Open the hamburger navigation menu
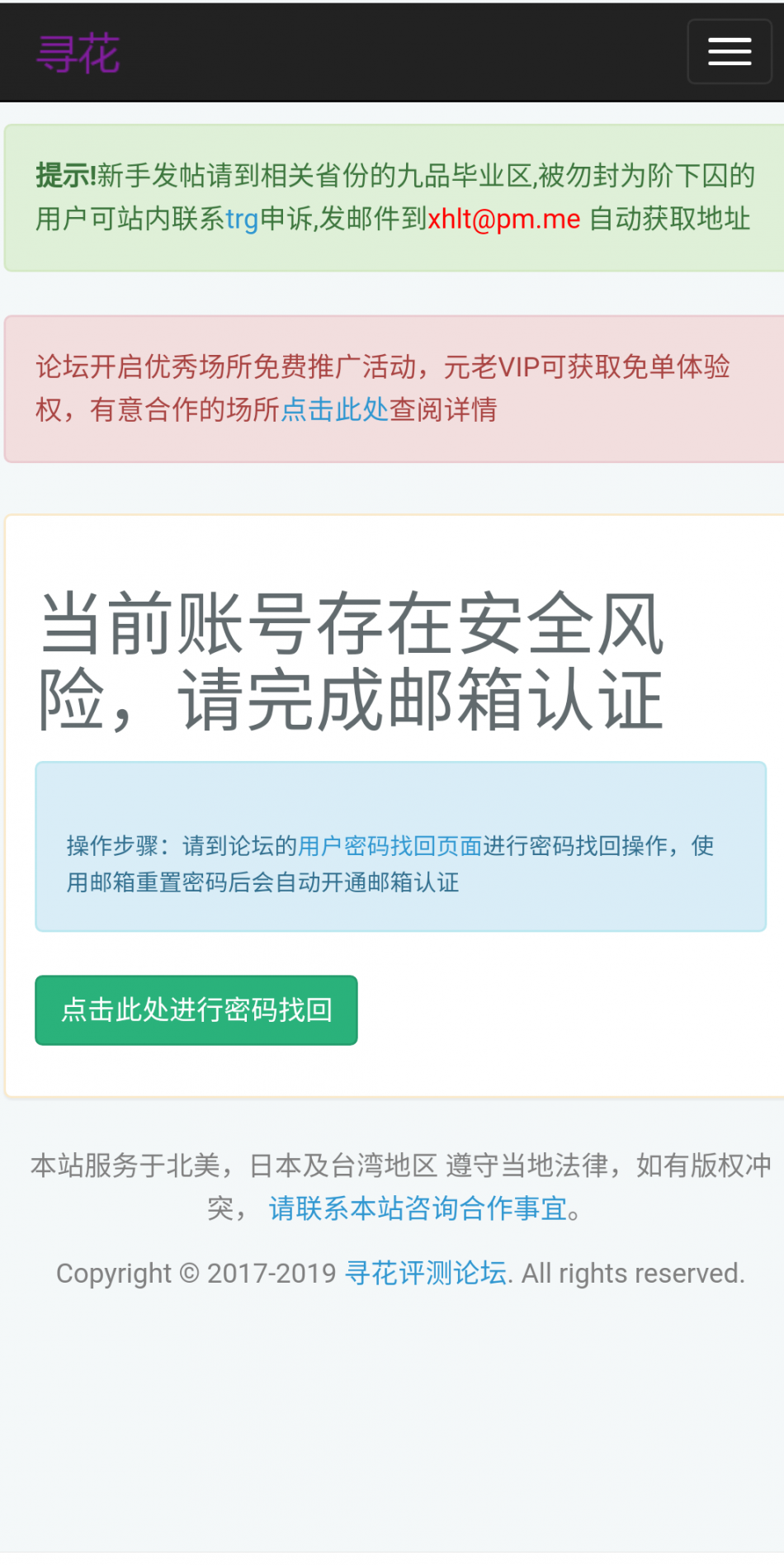Screen dimensions: 784x1565 tap(729, 51)
